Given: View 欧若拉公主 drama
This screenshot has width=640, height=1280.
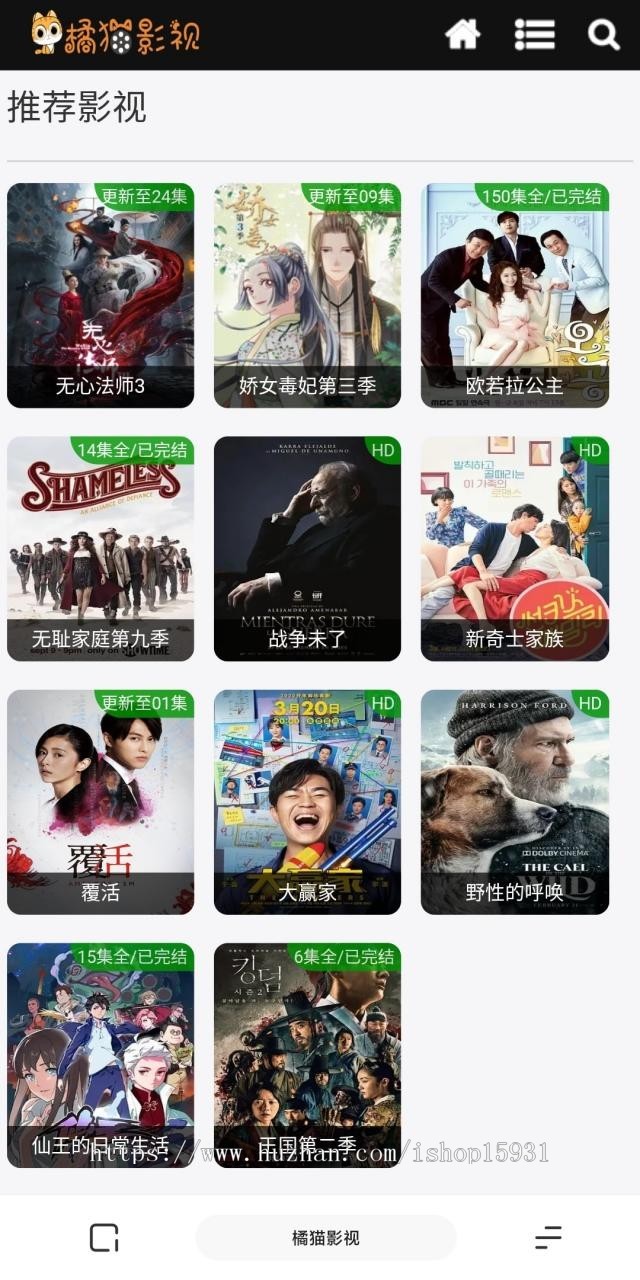Looking at the screenshot, I should (x=514, y=295).
